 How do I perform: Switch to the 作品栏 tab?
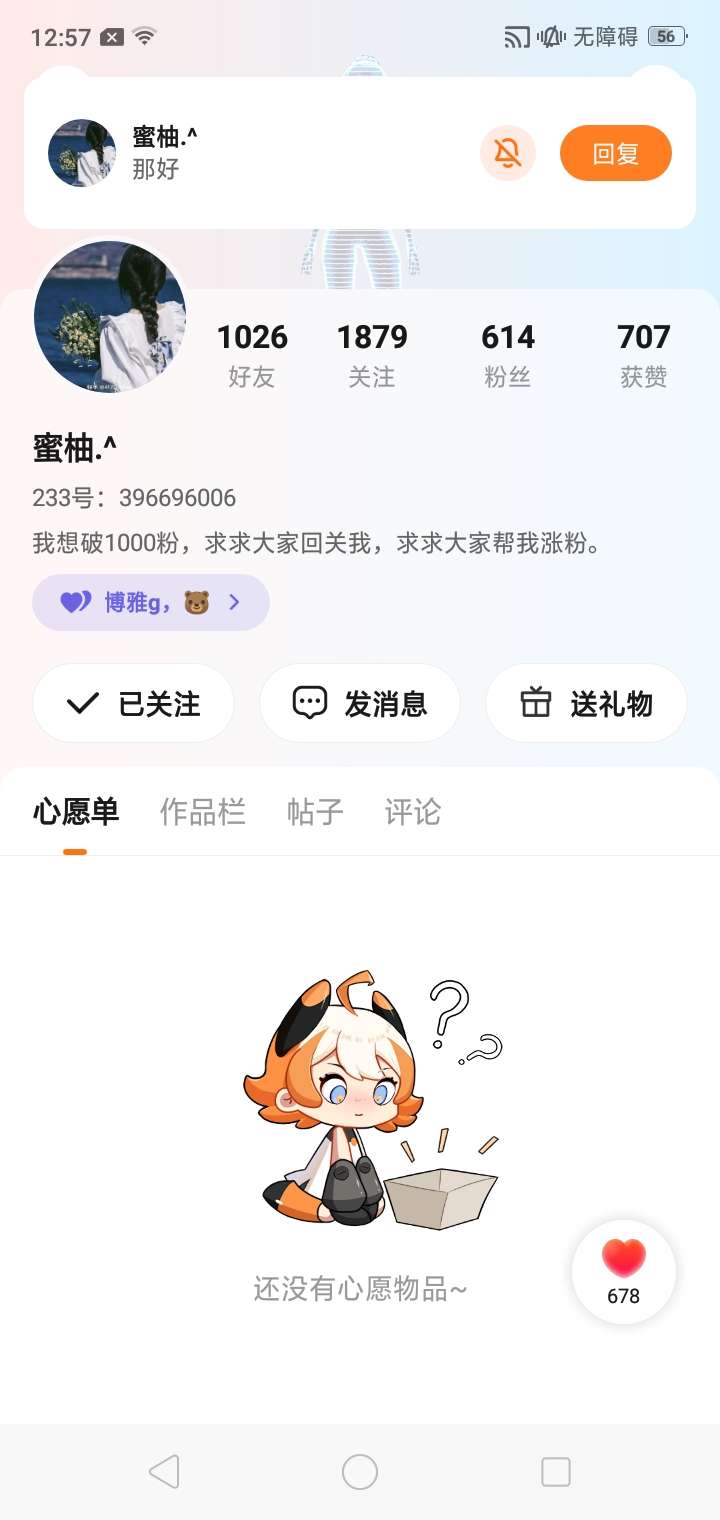pyautogui.click(x=202, y=812)
